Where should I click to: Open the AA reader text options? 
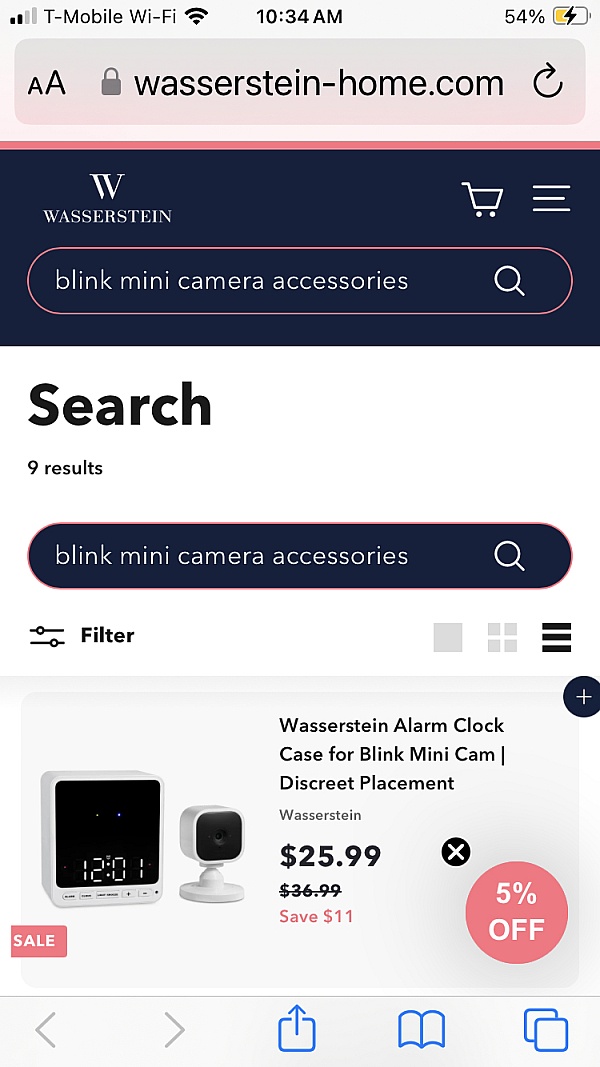coord(47,83)
